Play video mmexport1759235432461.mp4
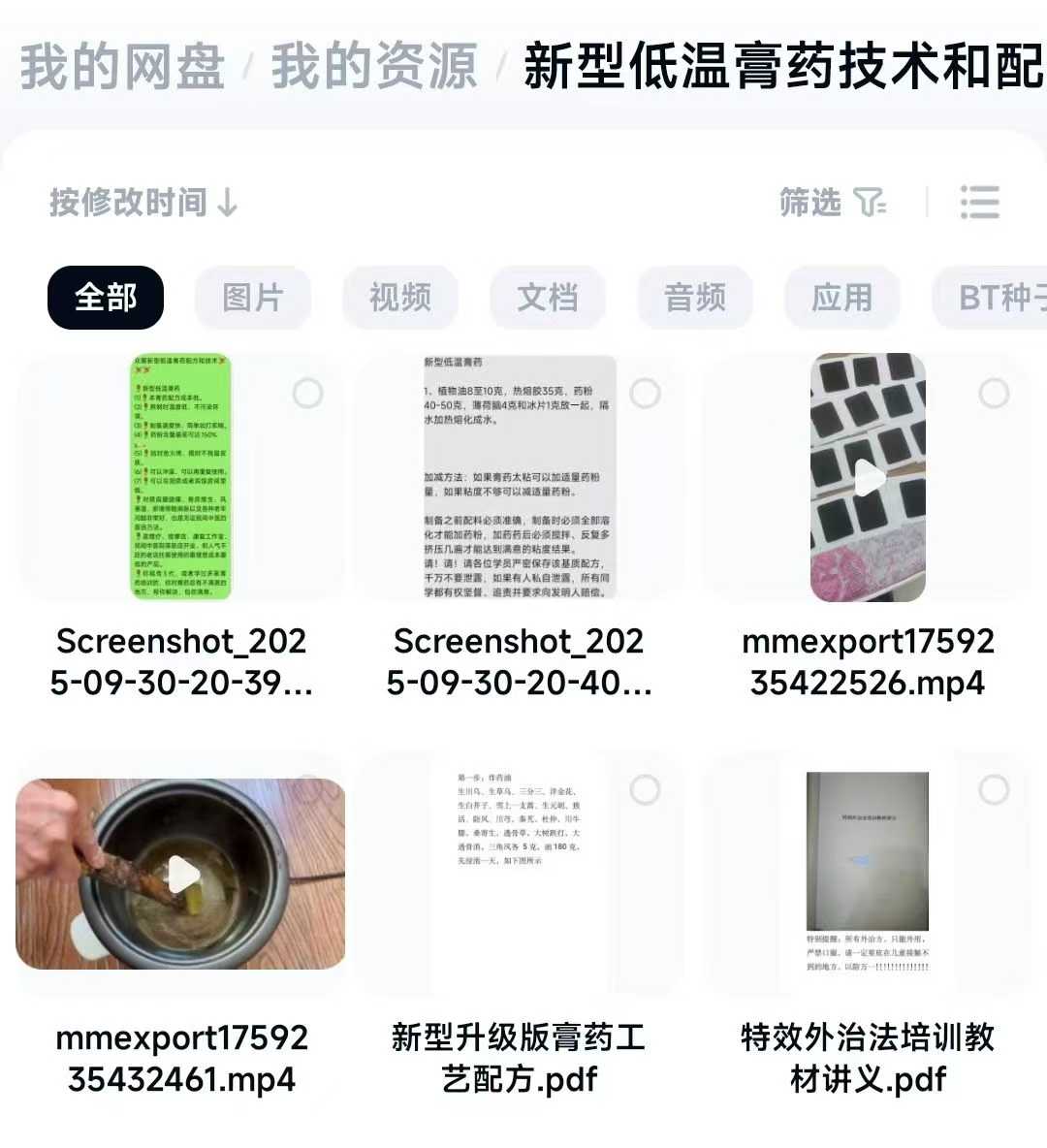The image size is (1047, 1148). (181, 875)
